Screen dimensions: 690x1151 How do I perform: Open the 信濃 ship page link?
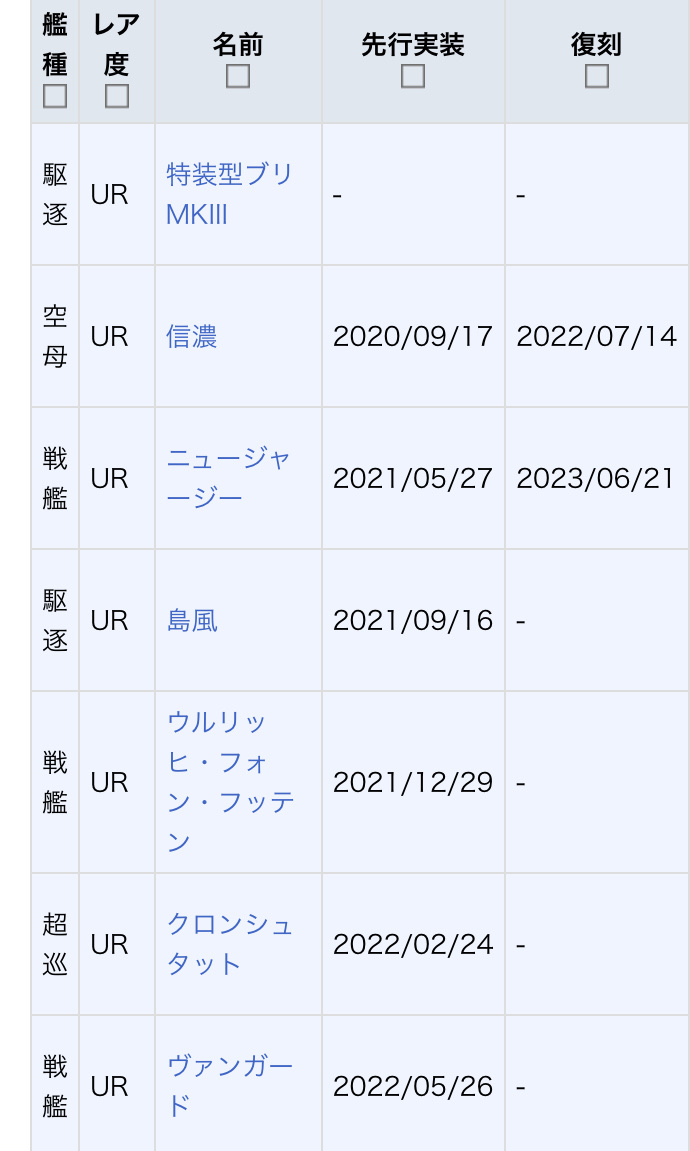tap(191, 337)
